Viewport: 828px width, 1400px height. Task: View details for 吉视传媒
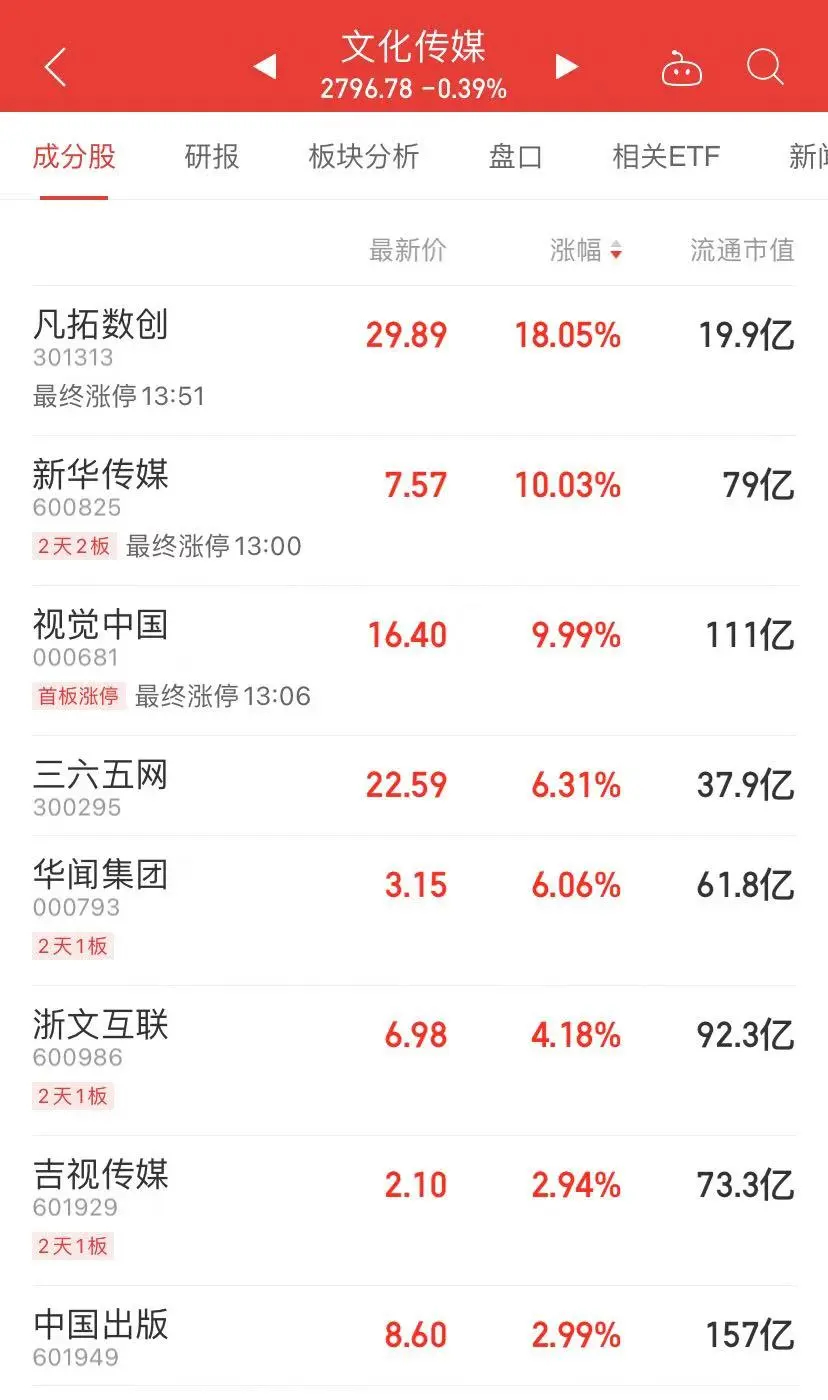pyautogui.click(x=100, y=1175)
